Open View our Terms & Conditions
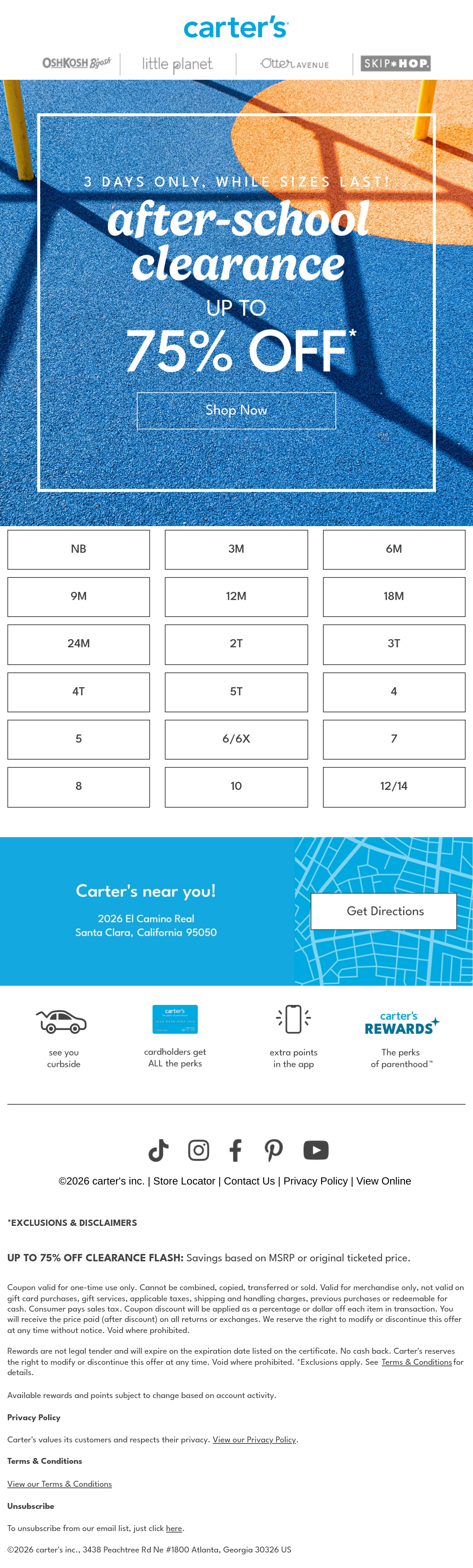This screenshot has width=473, height=1568. coord(59,1483)
